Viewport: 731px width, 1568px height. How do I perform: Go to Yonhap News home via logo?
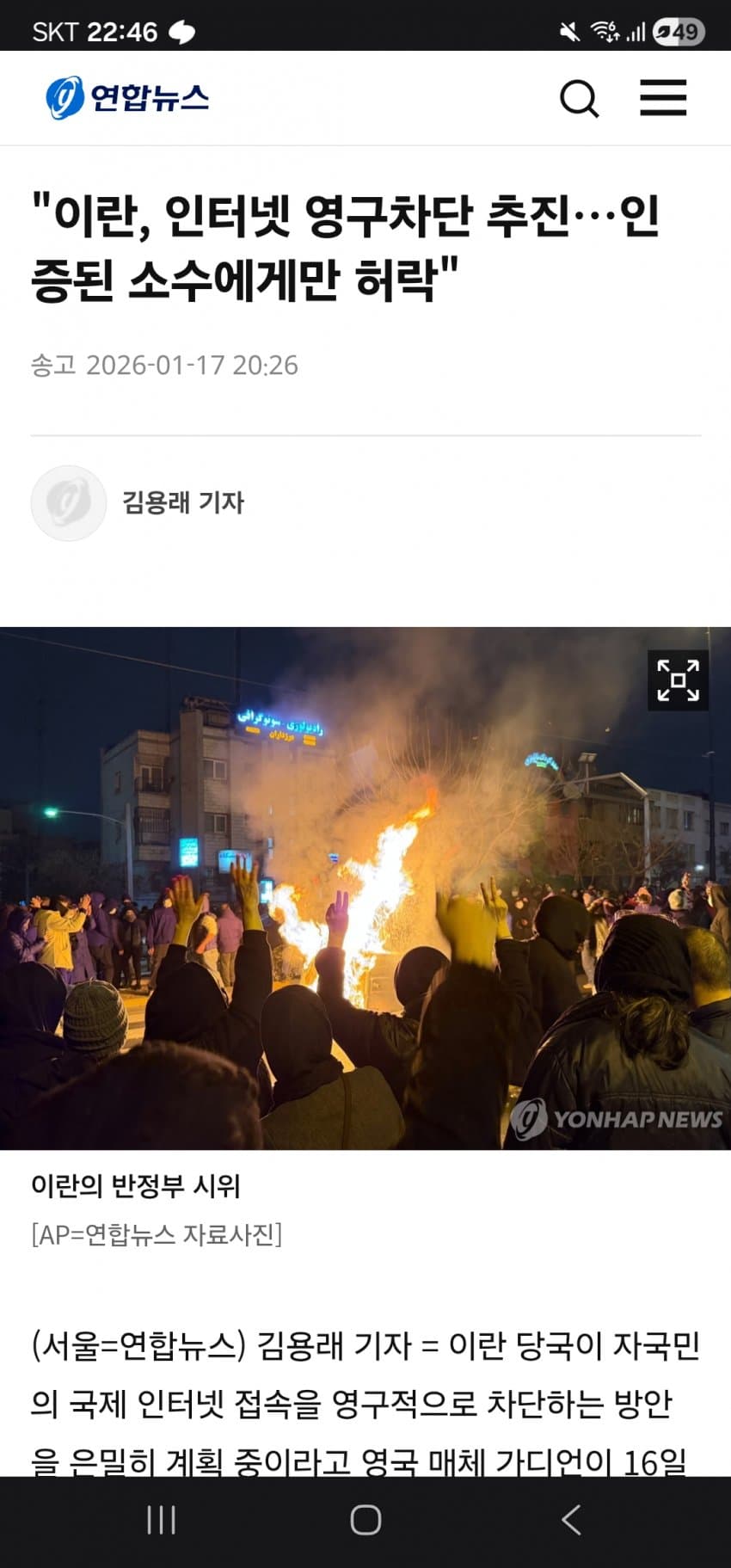pyautogui.click(x=127, y=98)
